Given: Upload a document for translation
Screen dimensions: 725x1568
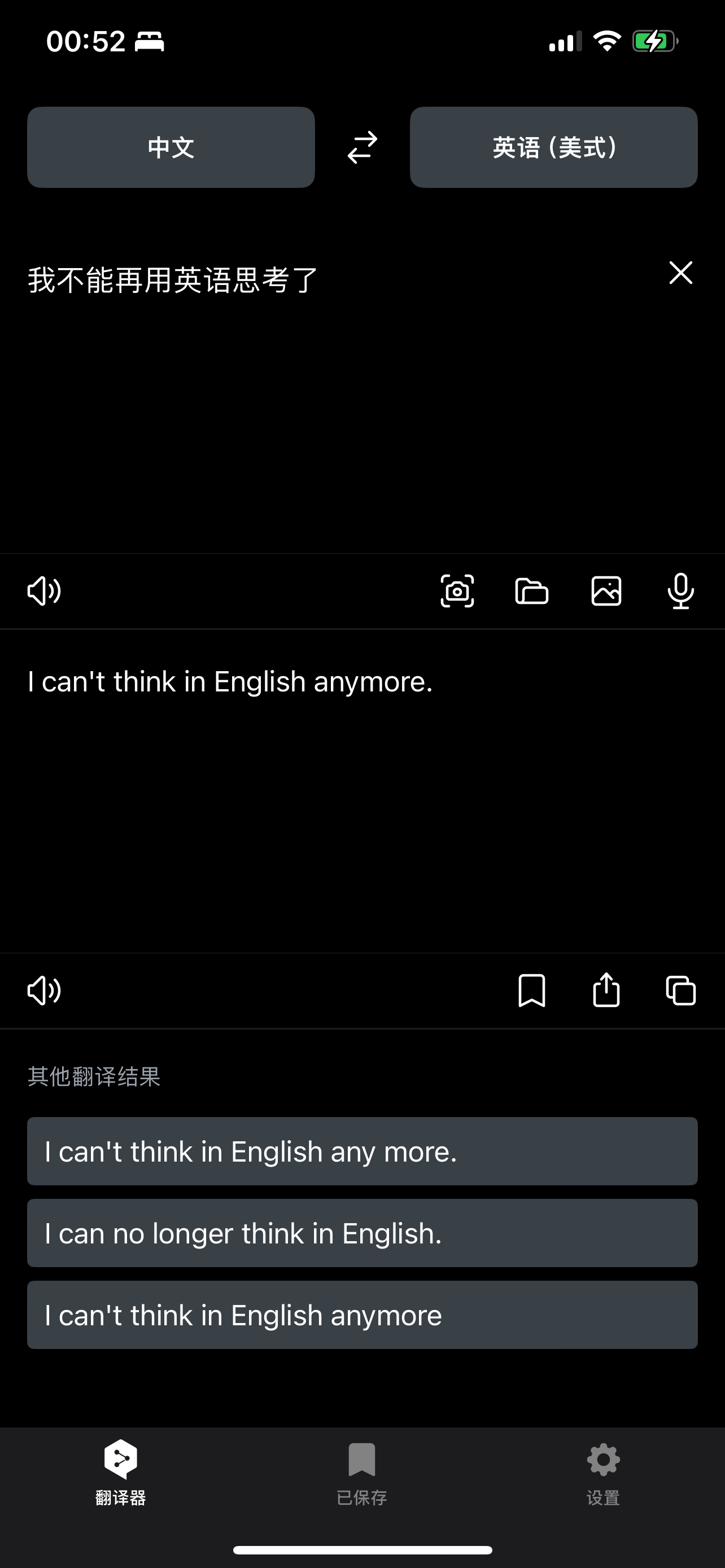Looking at the screenshot, I should click(532, 590).
